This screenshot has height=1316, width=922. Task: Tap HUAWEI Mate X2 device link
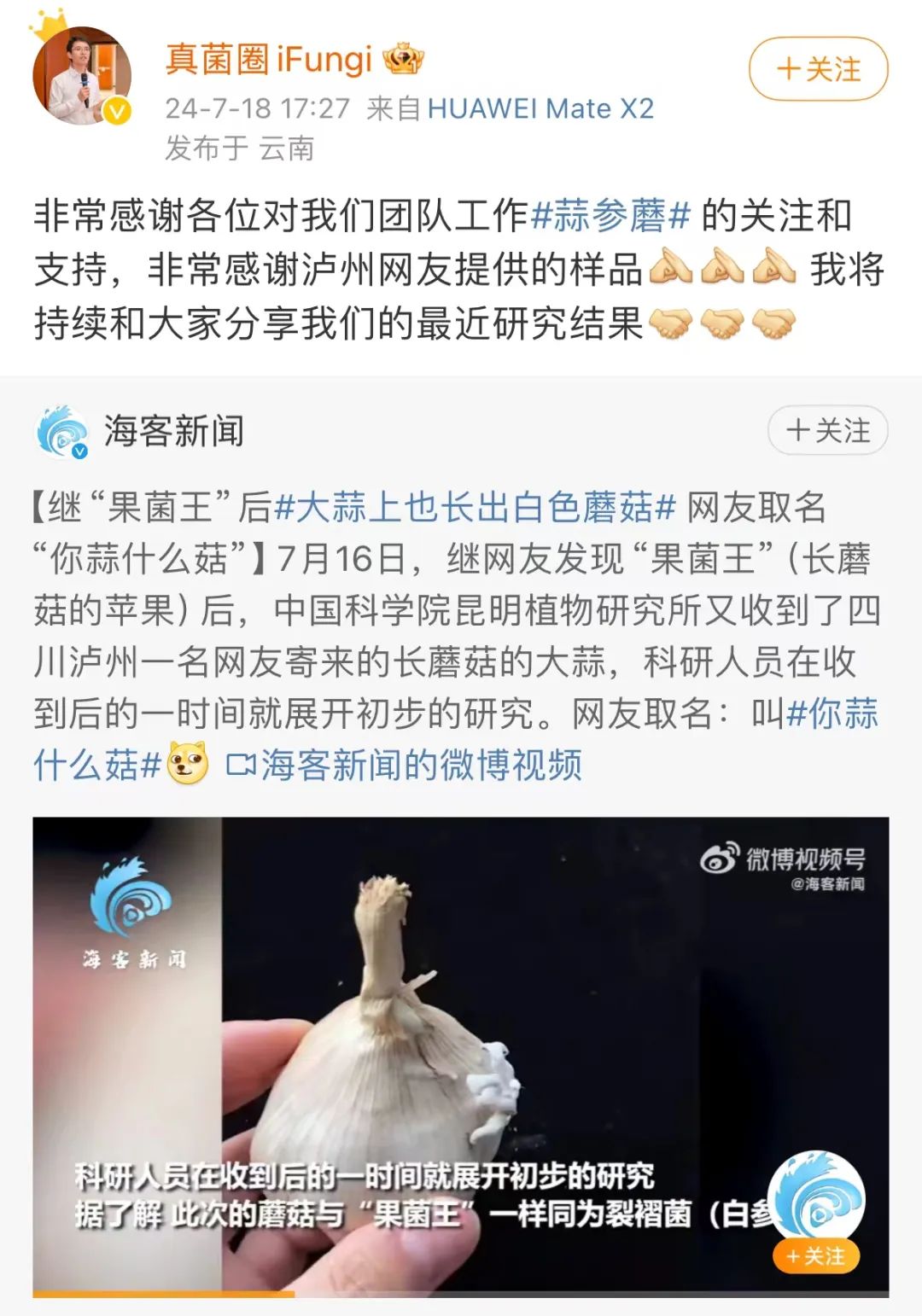point(540,108)
